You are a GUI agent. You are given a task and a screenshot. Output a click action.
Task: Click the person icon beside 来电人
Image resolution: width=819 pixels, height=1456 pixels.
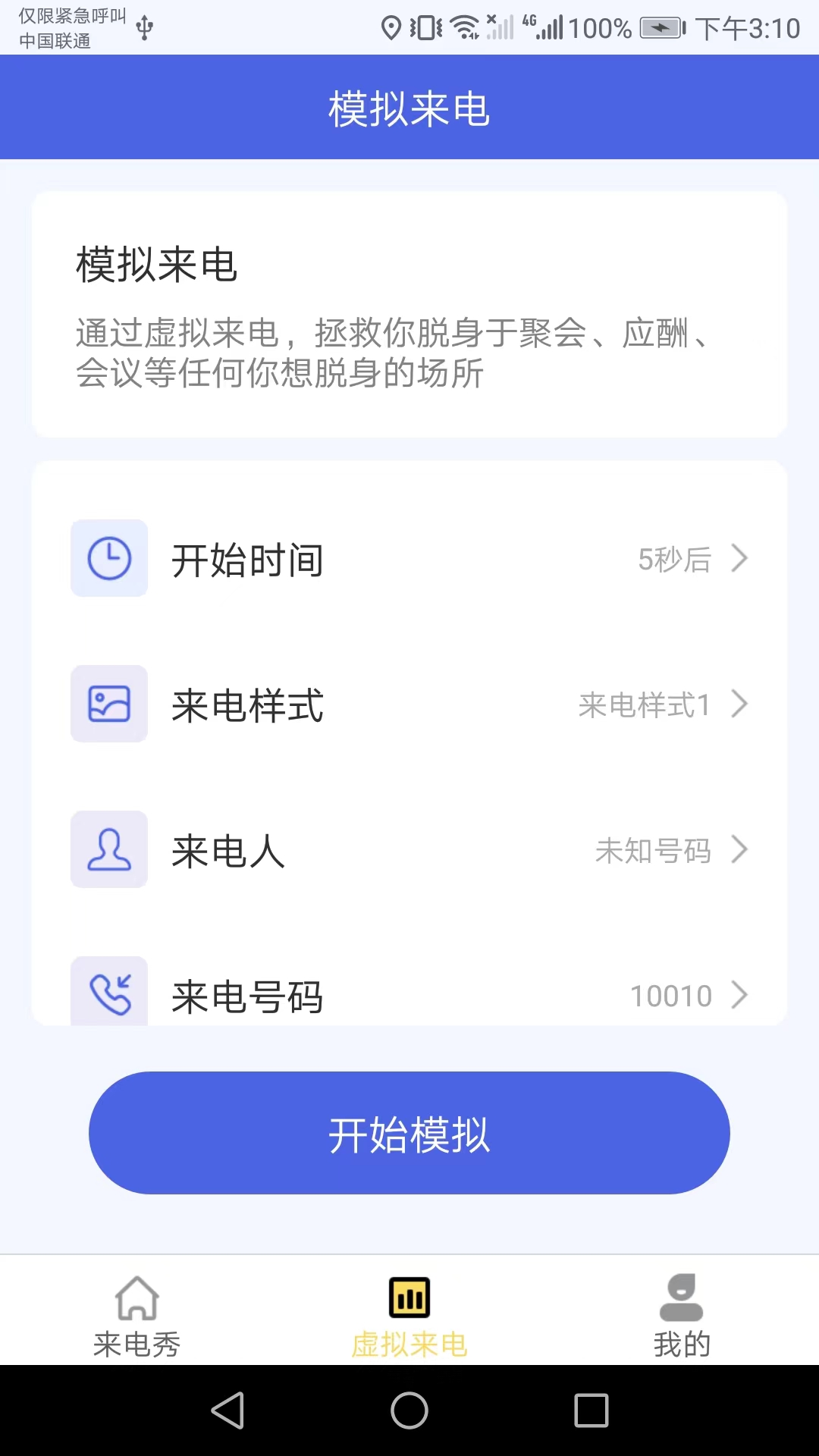point(108,849)
